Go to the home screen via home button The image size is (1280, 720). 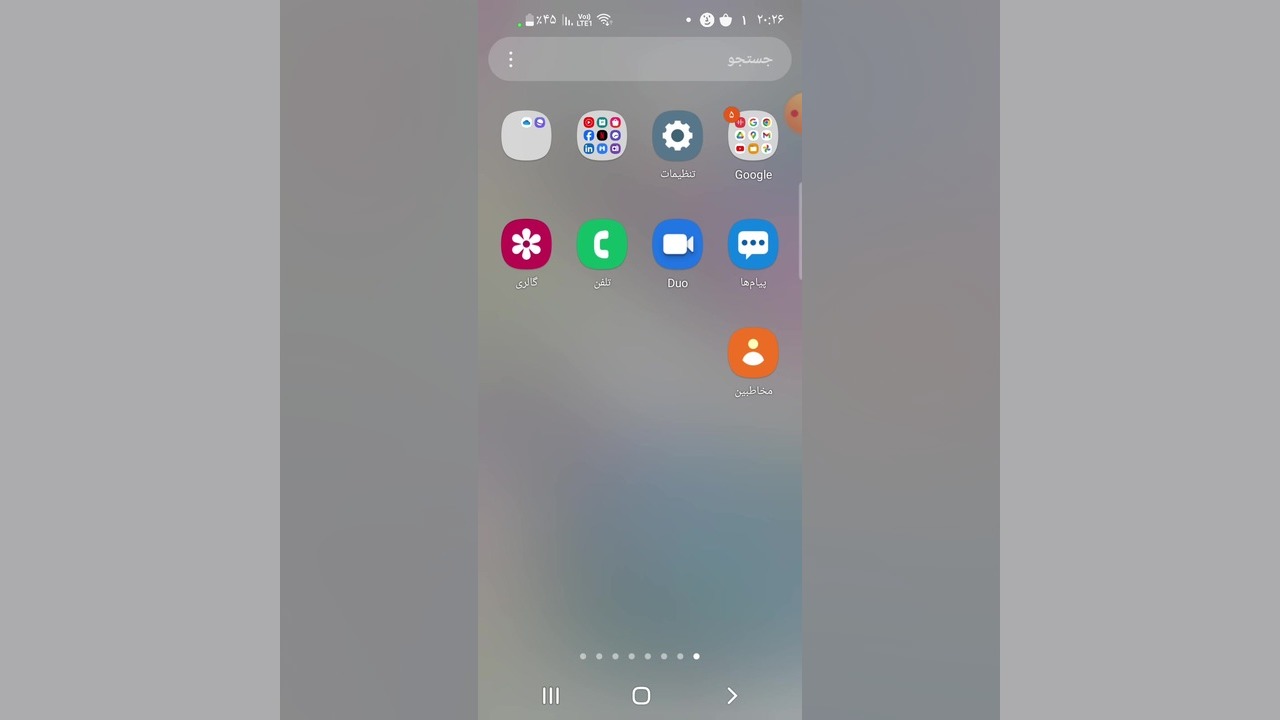click(x=641, y=696)
